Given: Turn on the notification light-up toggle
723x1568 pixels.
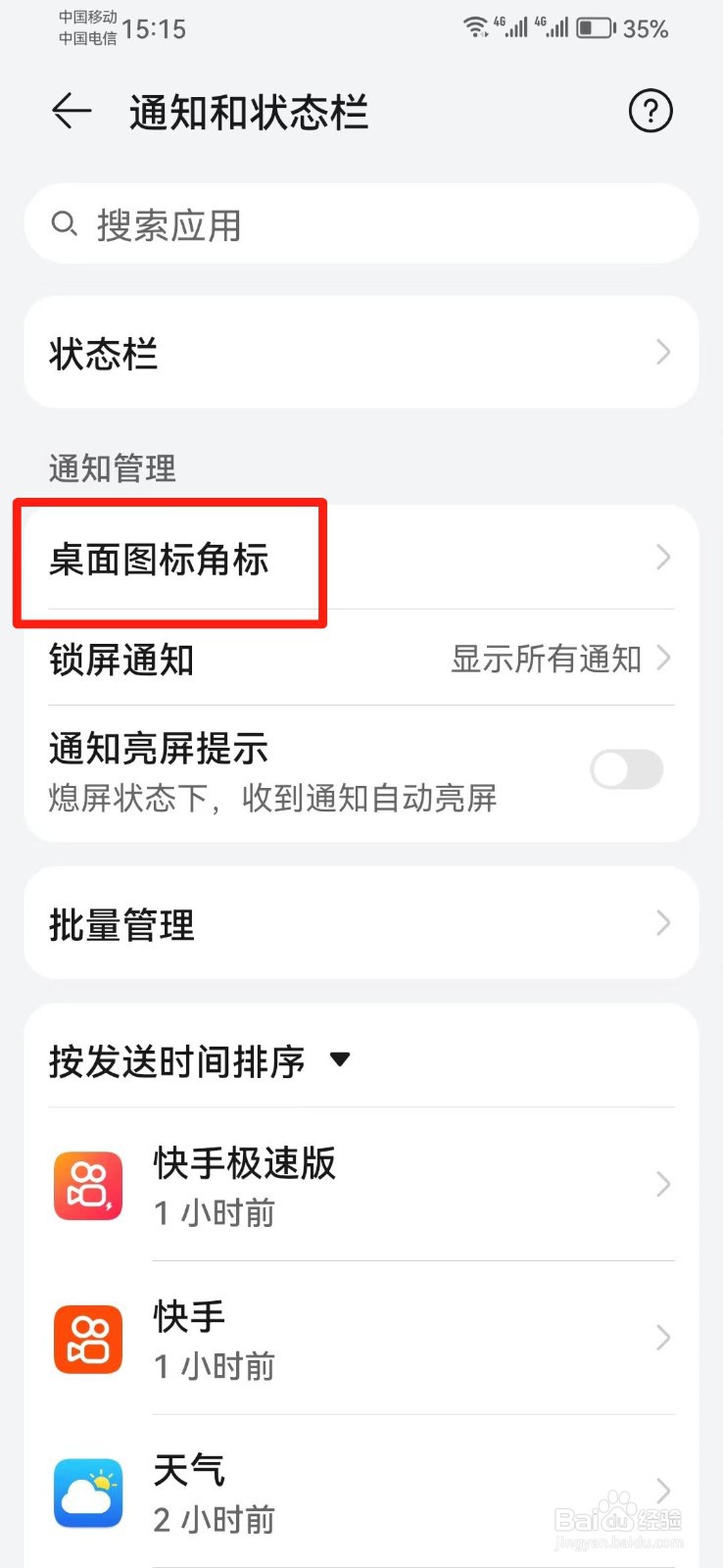Looking at the screenshot, I should click(x=626, y=770).
